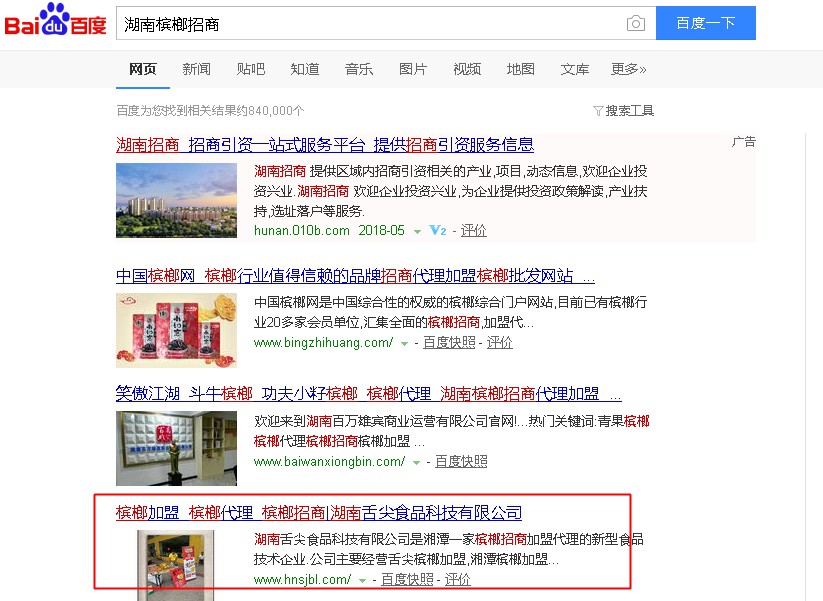Switch to the 文库 tab
The height and width of the screenshot is (601, 823).
click(575, 69)
